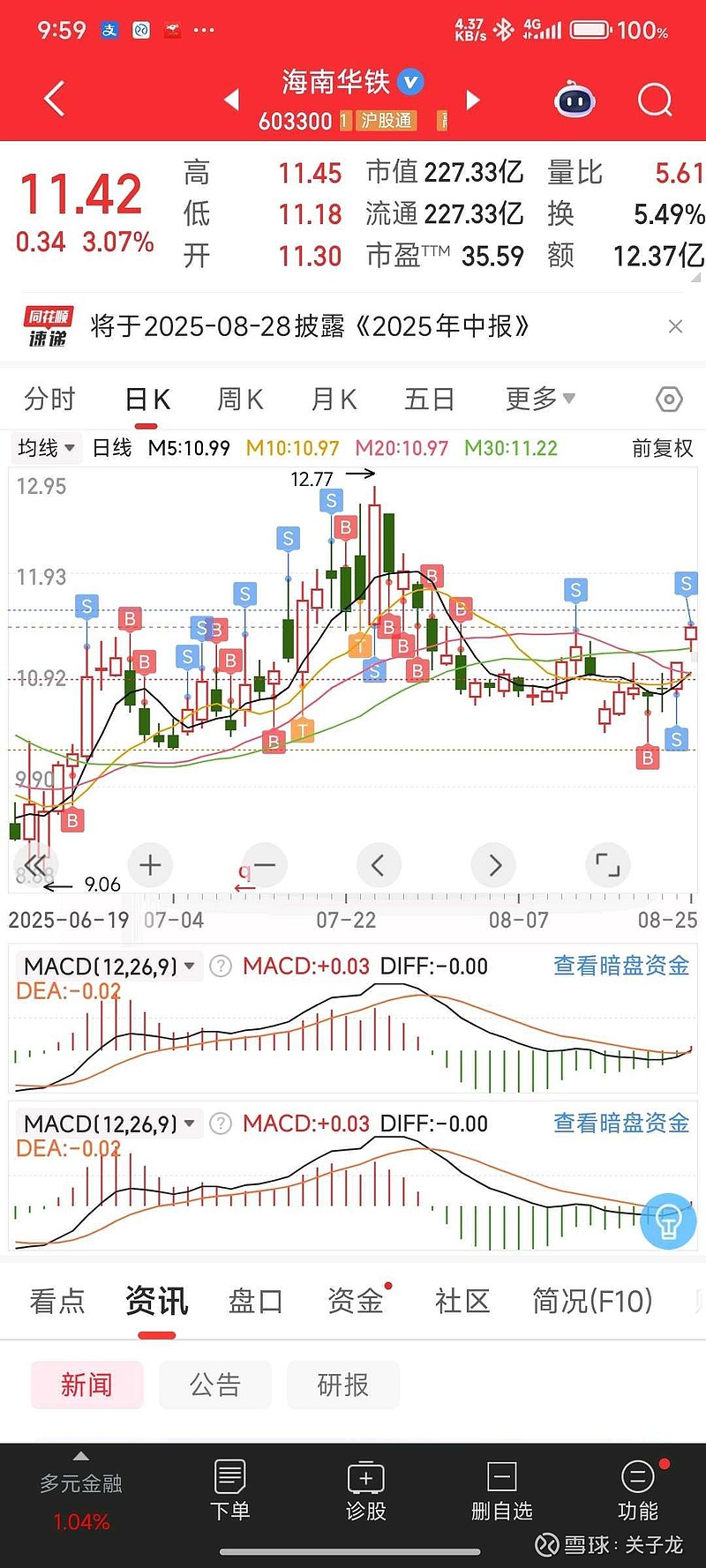Open 查看暗盘资金 link in first MACD panel

click(621, 966)
